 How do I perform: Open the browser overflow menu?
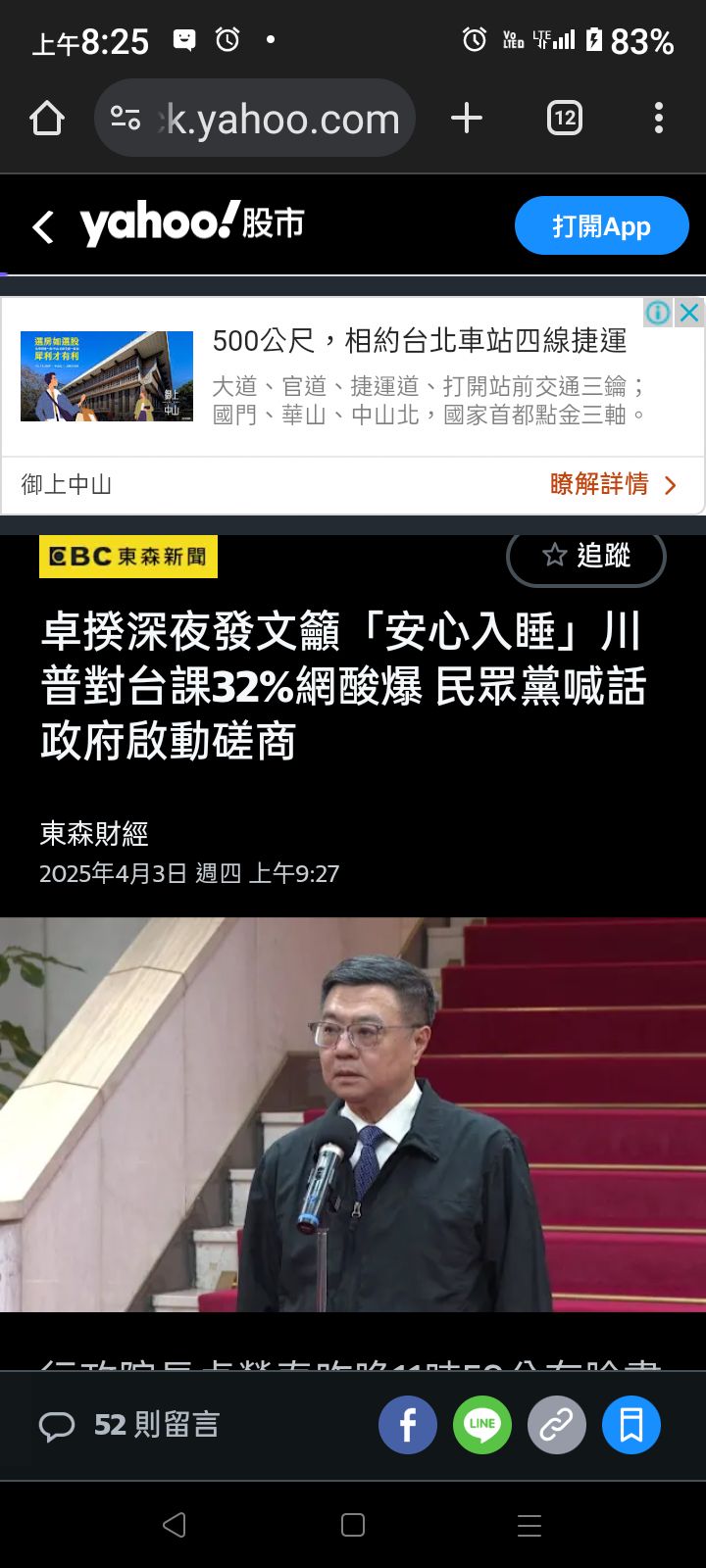pyautogui.click(x=658, y=119)
